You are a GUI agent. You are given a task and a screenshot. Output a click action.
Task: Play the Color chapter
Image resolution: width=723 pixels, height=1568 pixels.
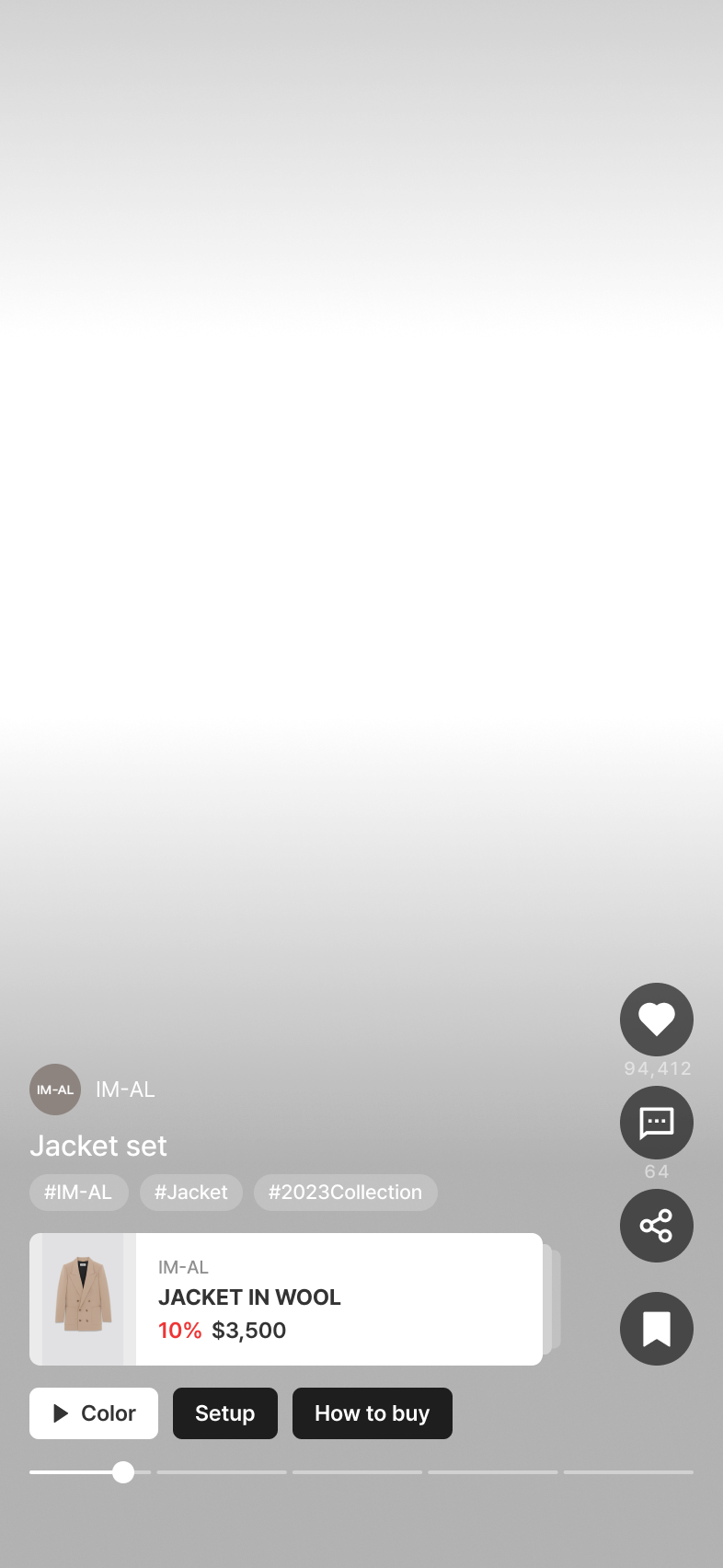(x=94, y=1413)
